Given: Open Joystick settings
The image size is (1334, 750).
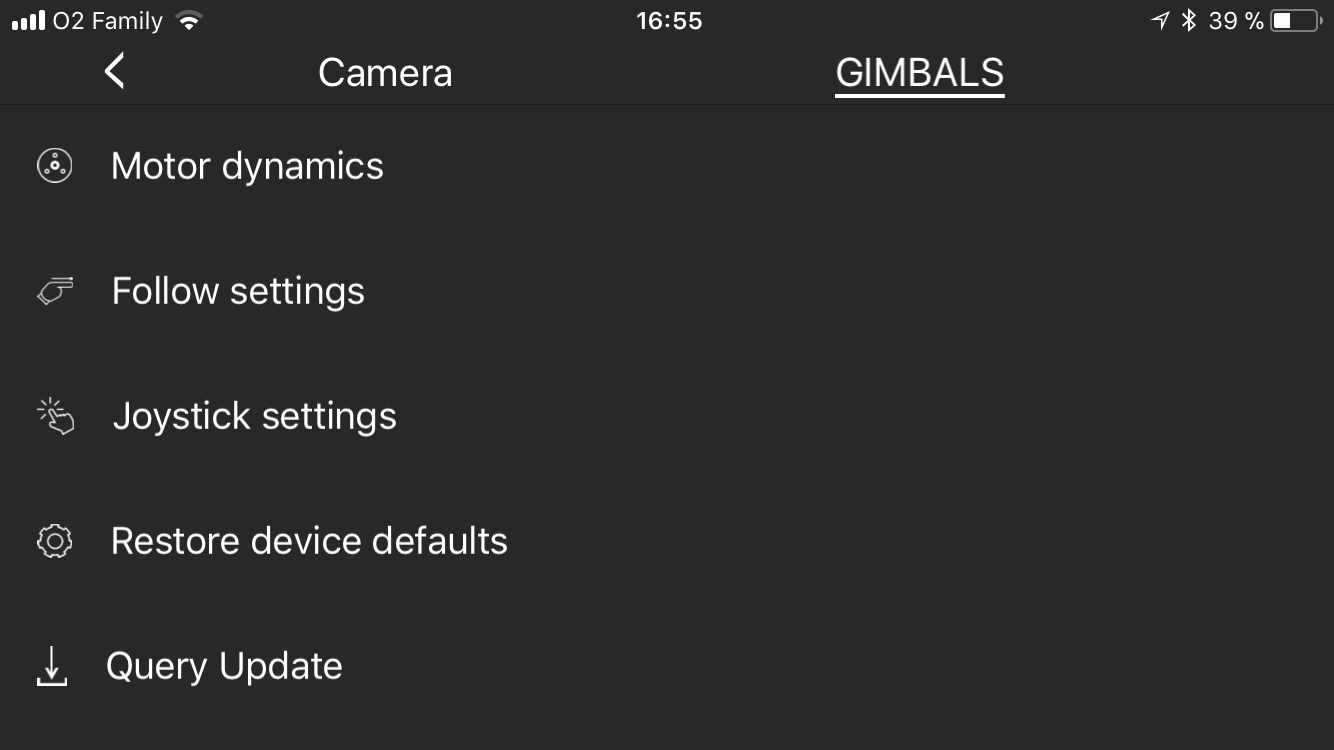Looking at the screenshot, I should tap(254, 416).
